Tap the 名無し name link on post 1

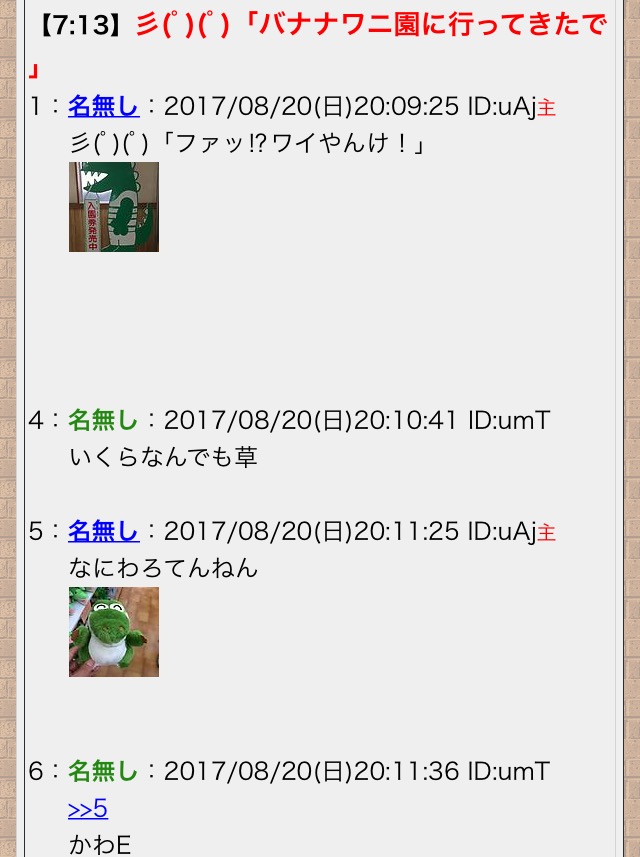tap(104, 106)
